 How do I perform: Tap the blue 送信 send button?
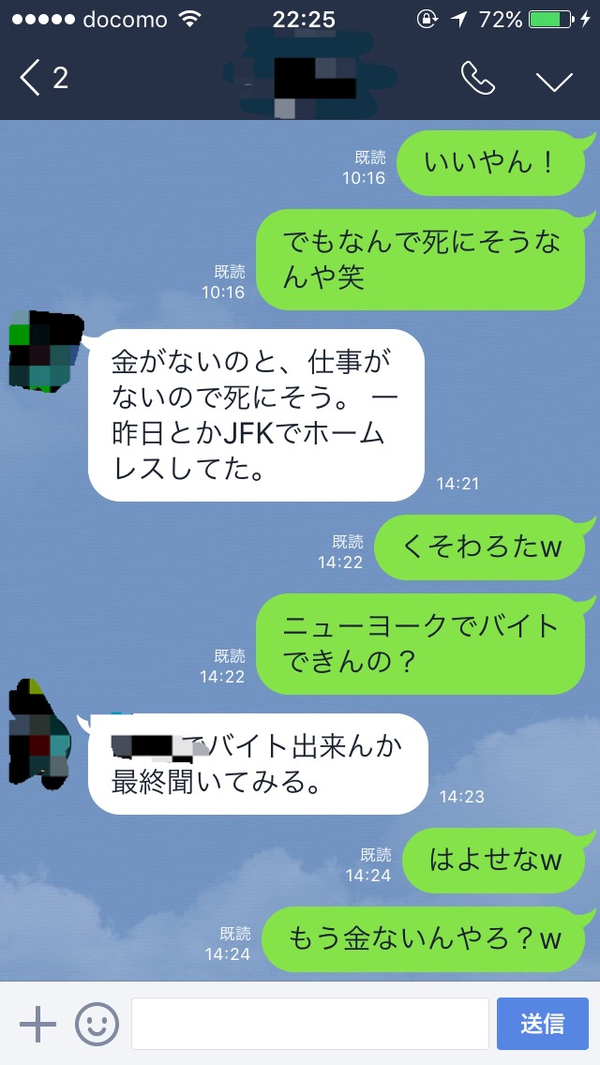tap(541, 1024)
